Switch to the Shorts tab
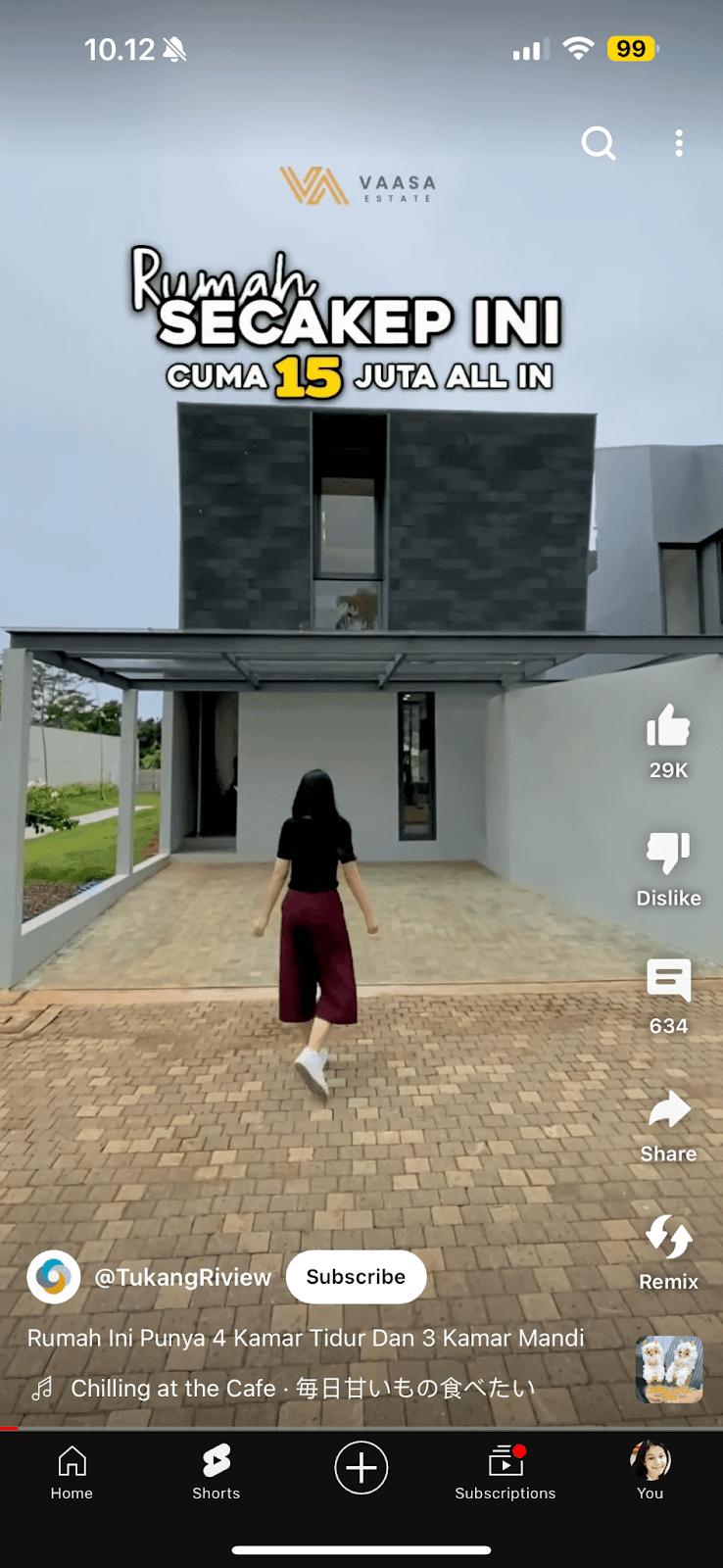Screen dimensions: 723x1568 point(216,1472)
